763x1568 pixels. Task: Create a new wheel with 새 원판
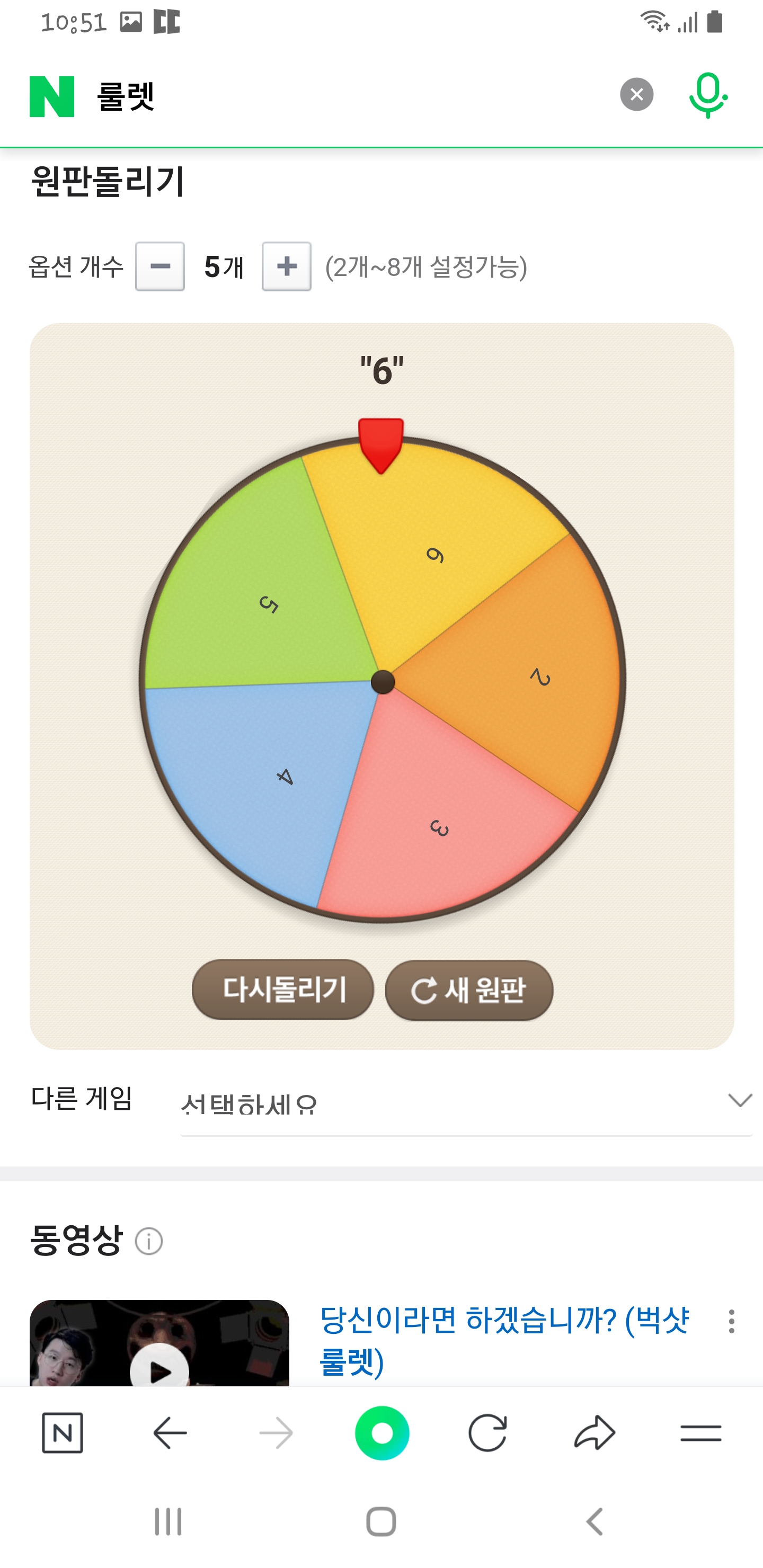469,990
